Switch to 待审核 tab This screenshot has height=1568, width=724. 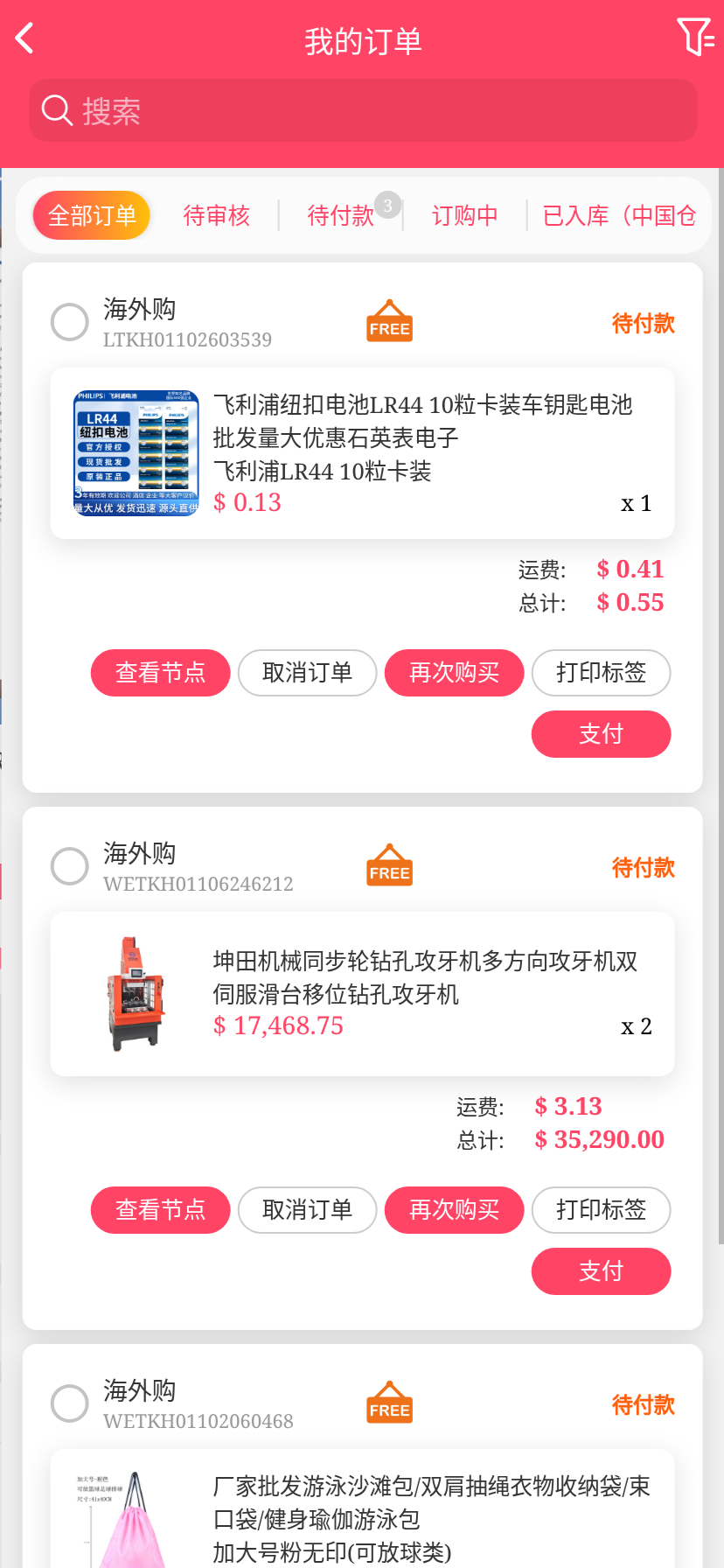point(216,215)
